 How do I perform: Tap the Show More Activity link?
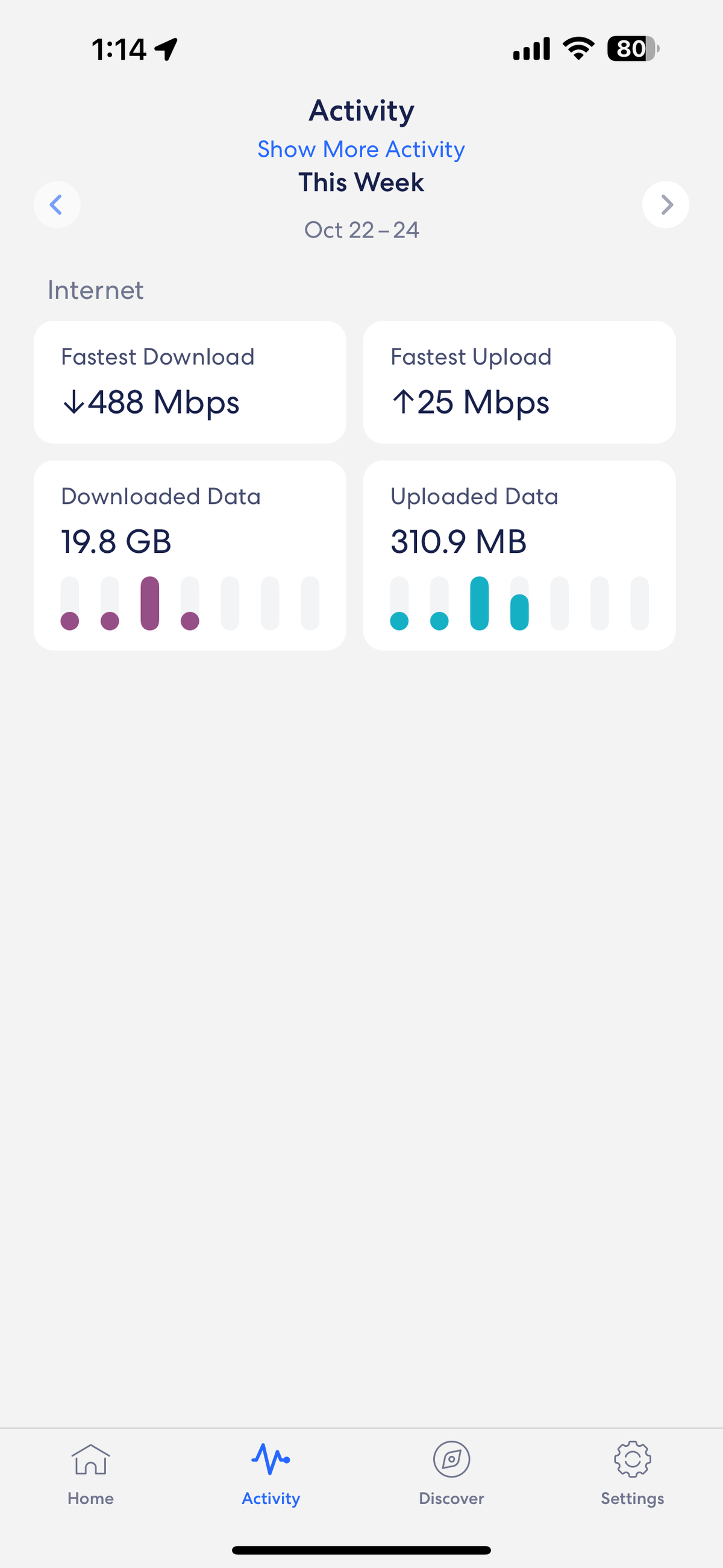coord(361,149)
